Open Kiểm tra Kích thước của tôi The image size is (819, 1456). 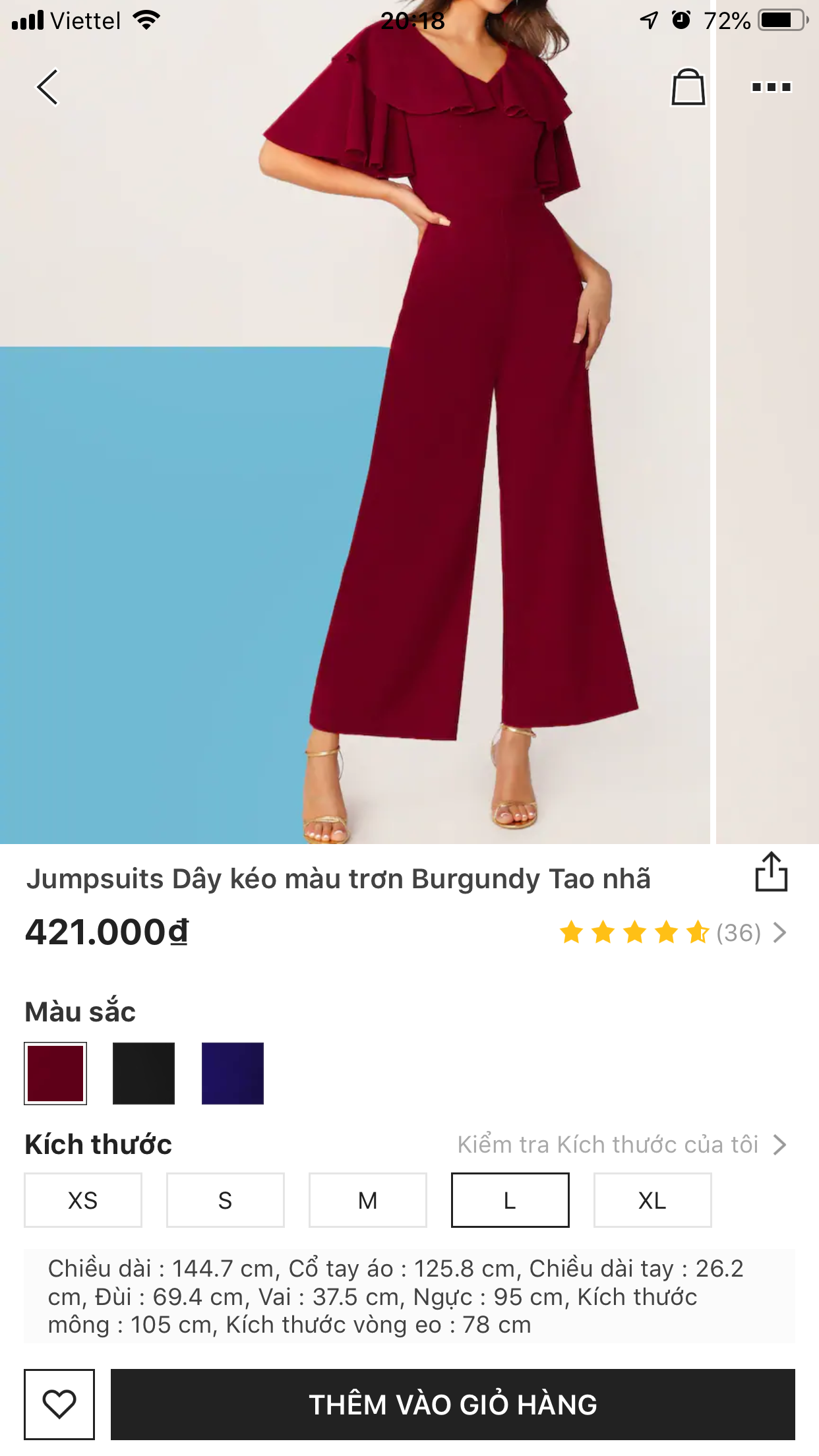pyautogui.click(x=621, y=1145)
